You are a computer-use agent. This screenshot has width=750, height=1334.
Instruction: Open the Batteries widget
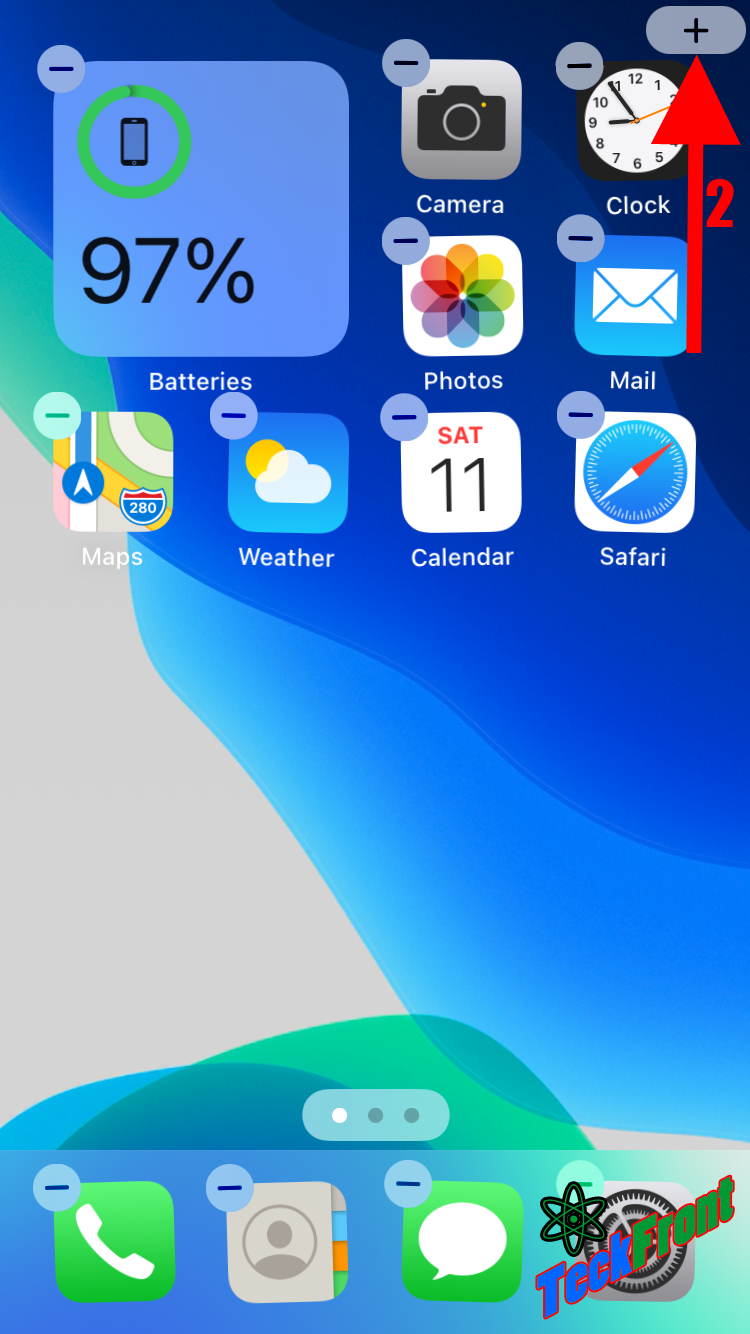coord(201,209)
